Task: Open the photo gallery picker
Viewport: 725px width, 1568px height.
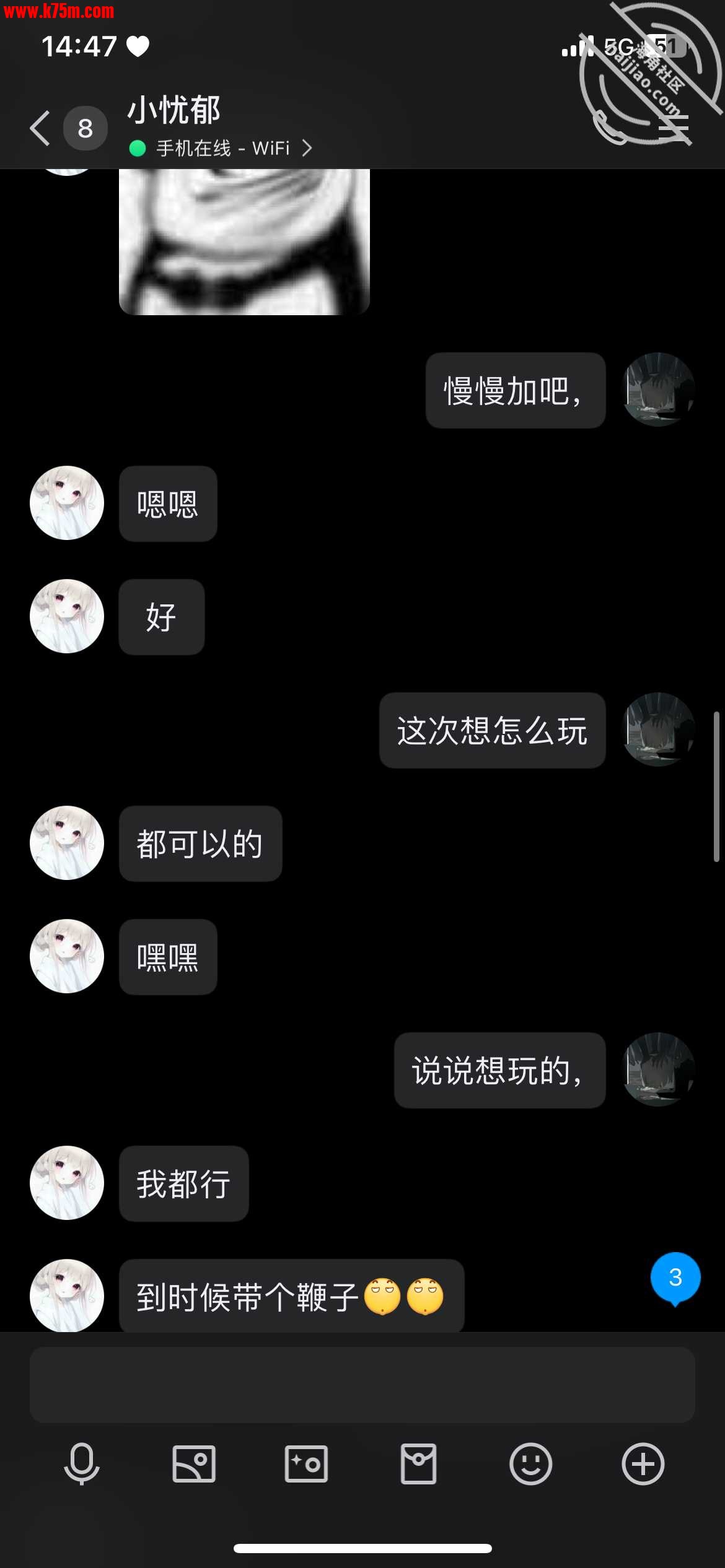Action: point(194,1464)
